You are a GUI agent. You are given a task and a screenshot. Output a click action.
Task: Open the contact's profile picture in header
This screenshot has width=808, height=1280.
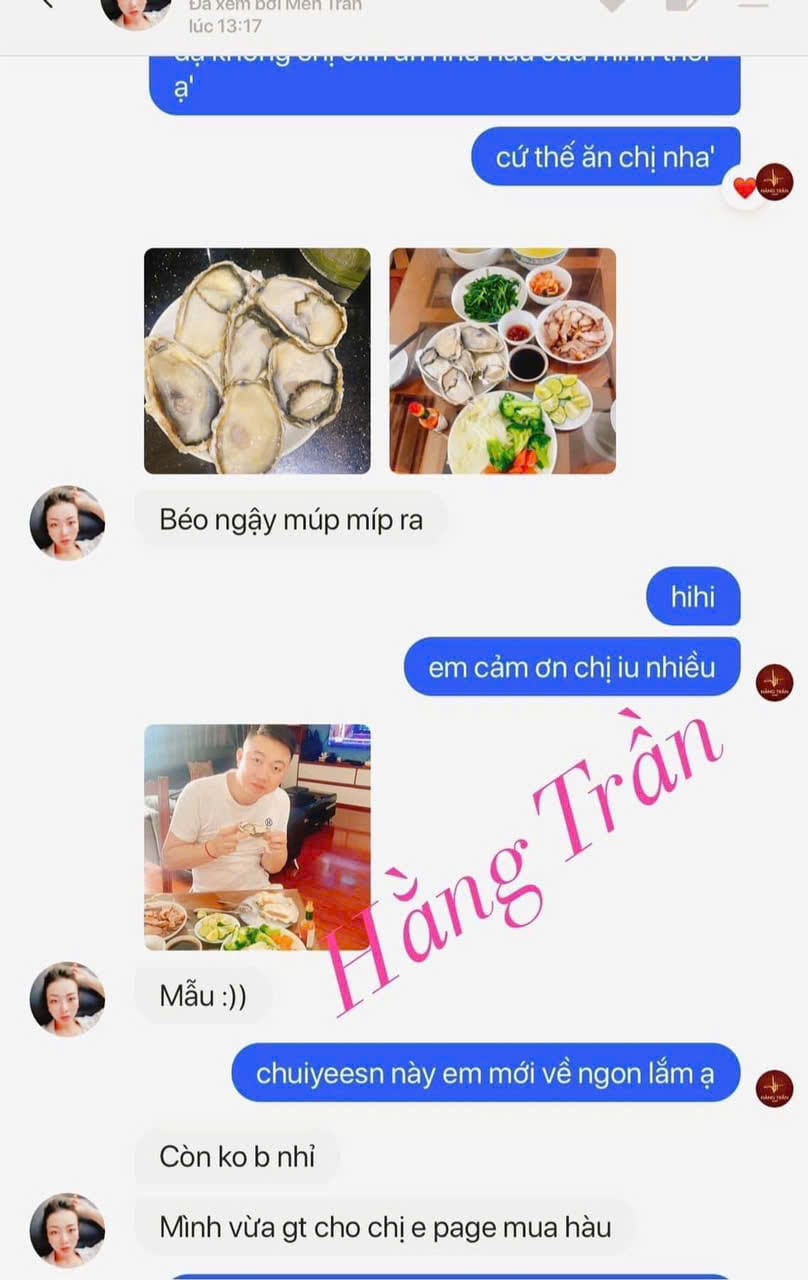(136, 12)
